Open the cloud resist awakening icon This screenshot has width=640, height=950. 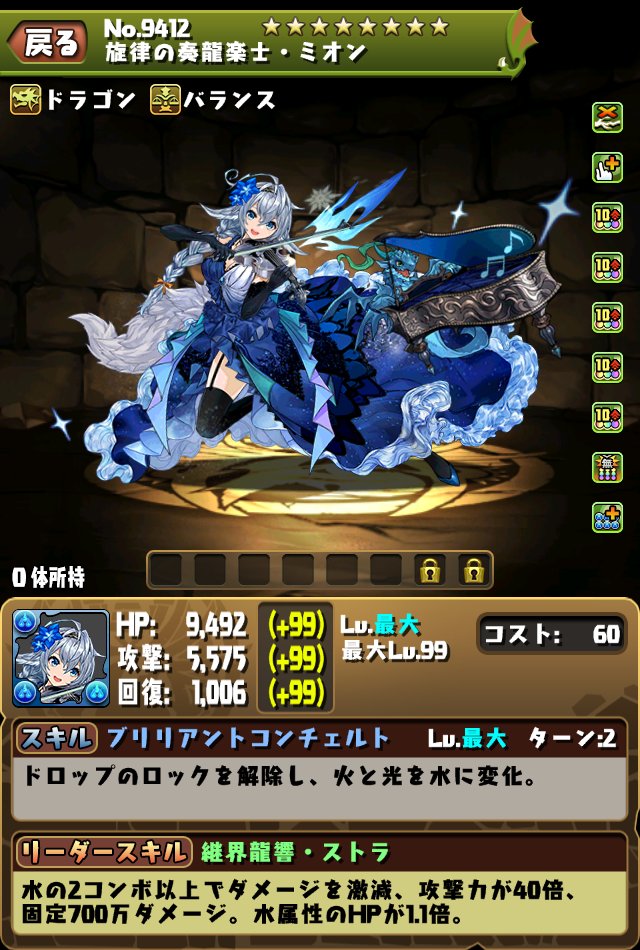(x=607, y=116)
